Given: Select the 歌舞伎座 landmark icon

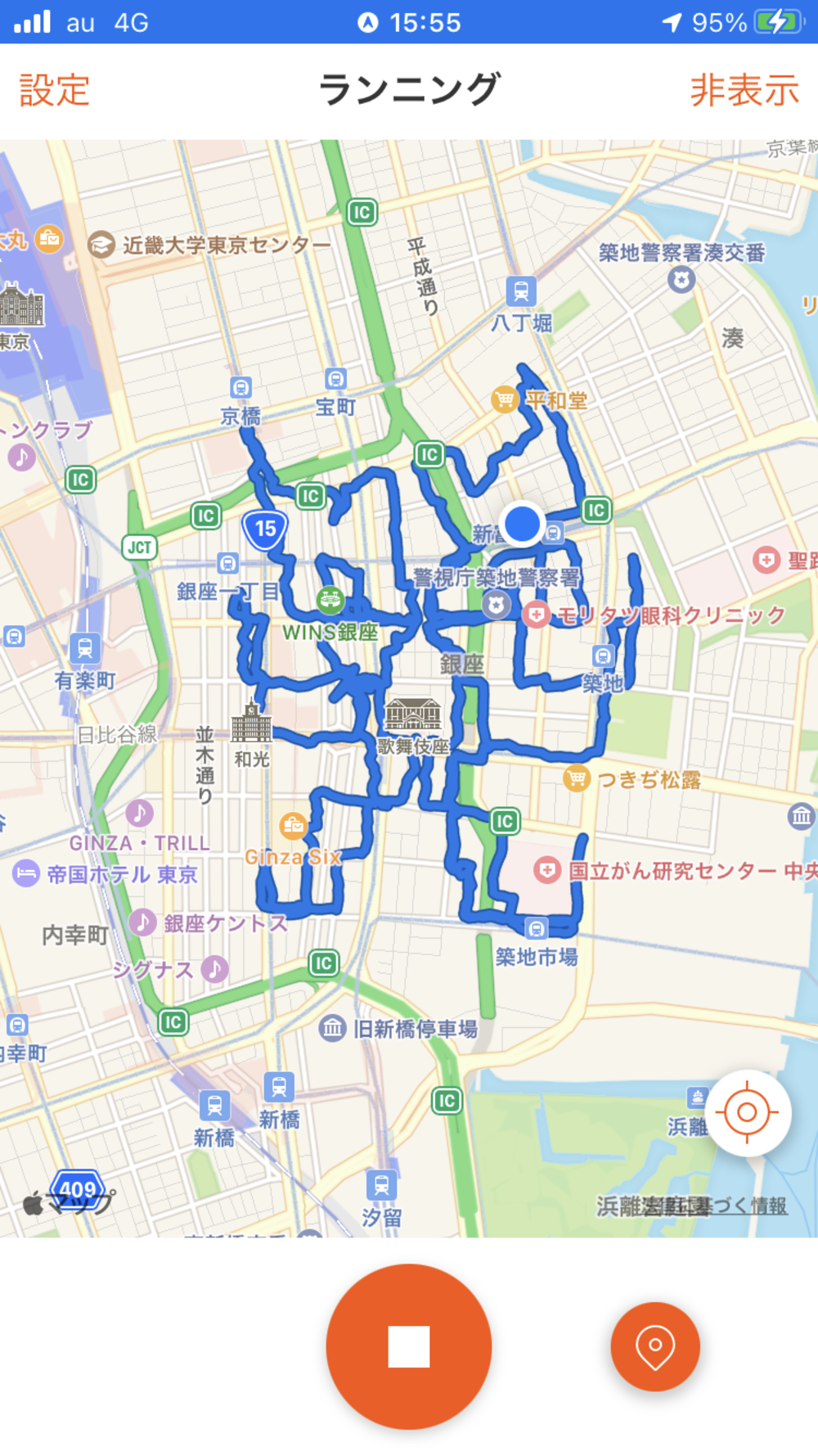Looking at the screenshot, I should pos(413,714).
